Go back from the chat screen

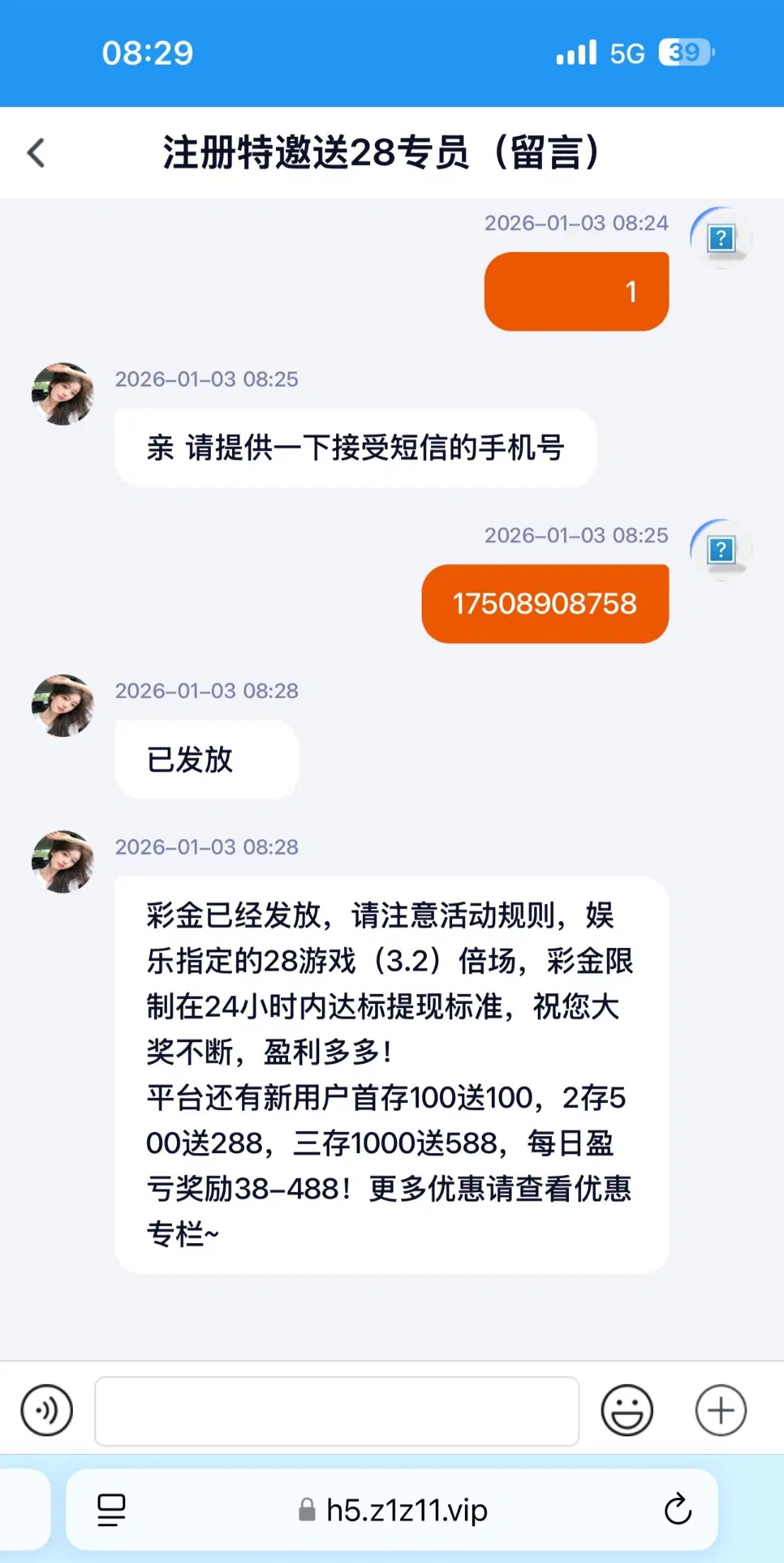tap(36, 153)
